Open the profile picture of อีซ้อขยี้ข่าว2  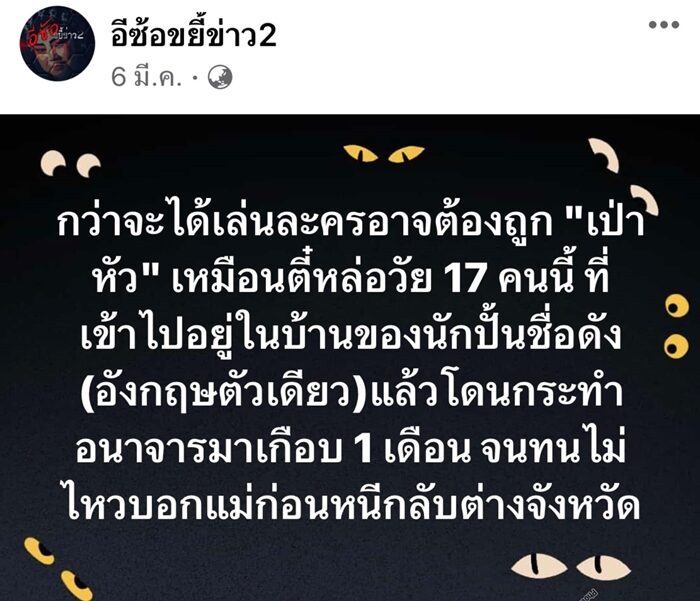[59, 50]
